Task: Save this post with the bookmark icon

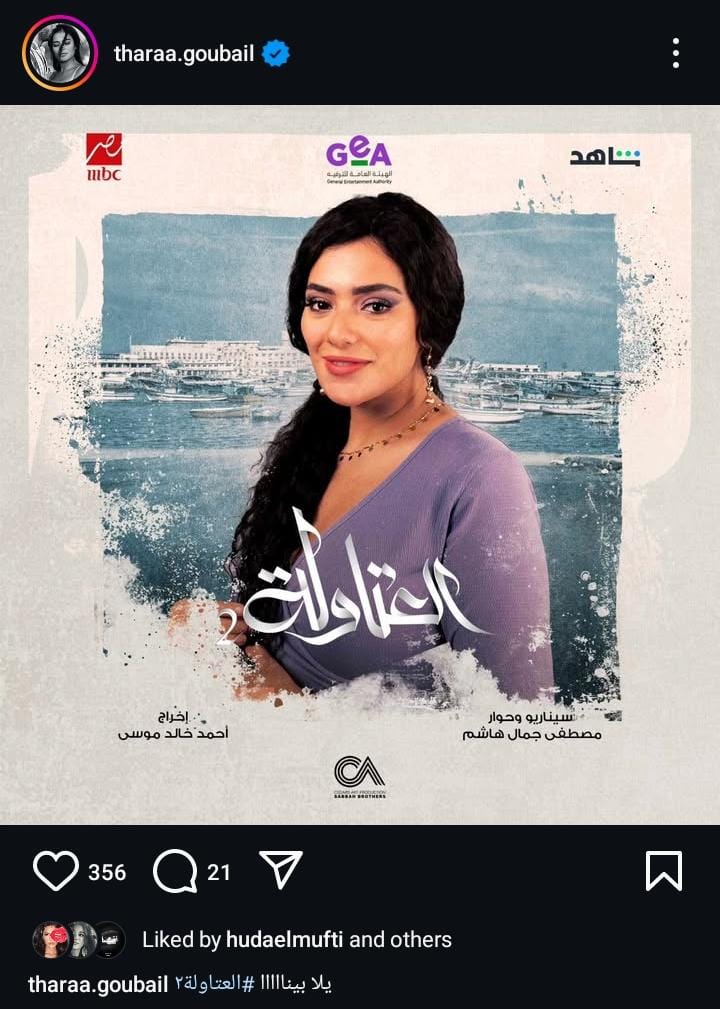Action: tap(663, 871)
